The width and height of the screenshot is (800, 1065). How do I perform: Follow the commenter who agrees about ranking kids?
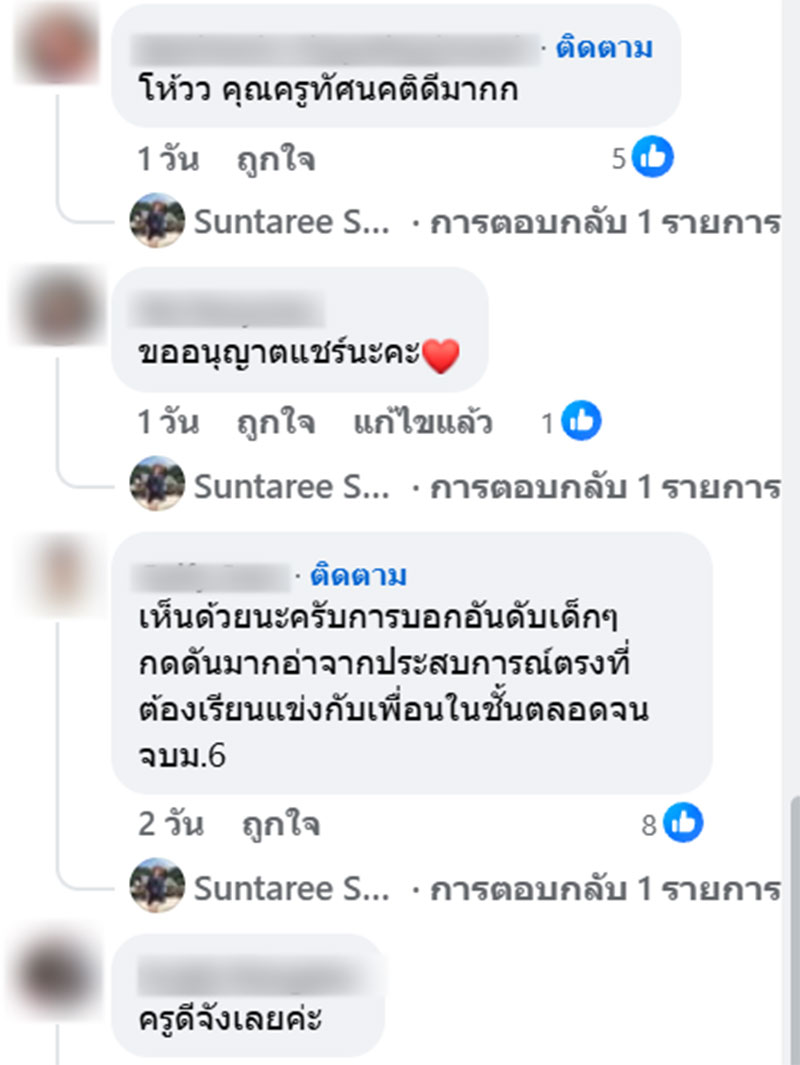click(x=358, y=575)
